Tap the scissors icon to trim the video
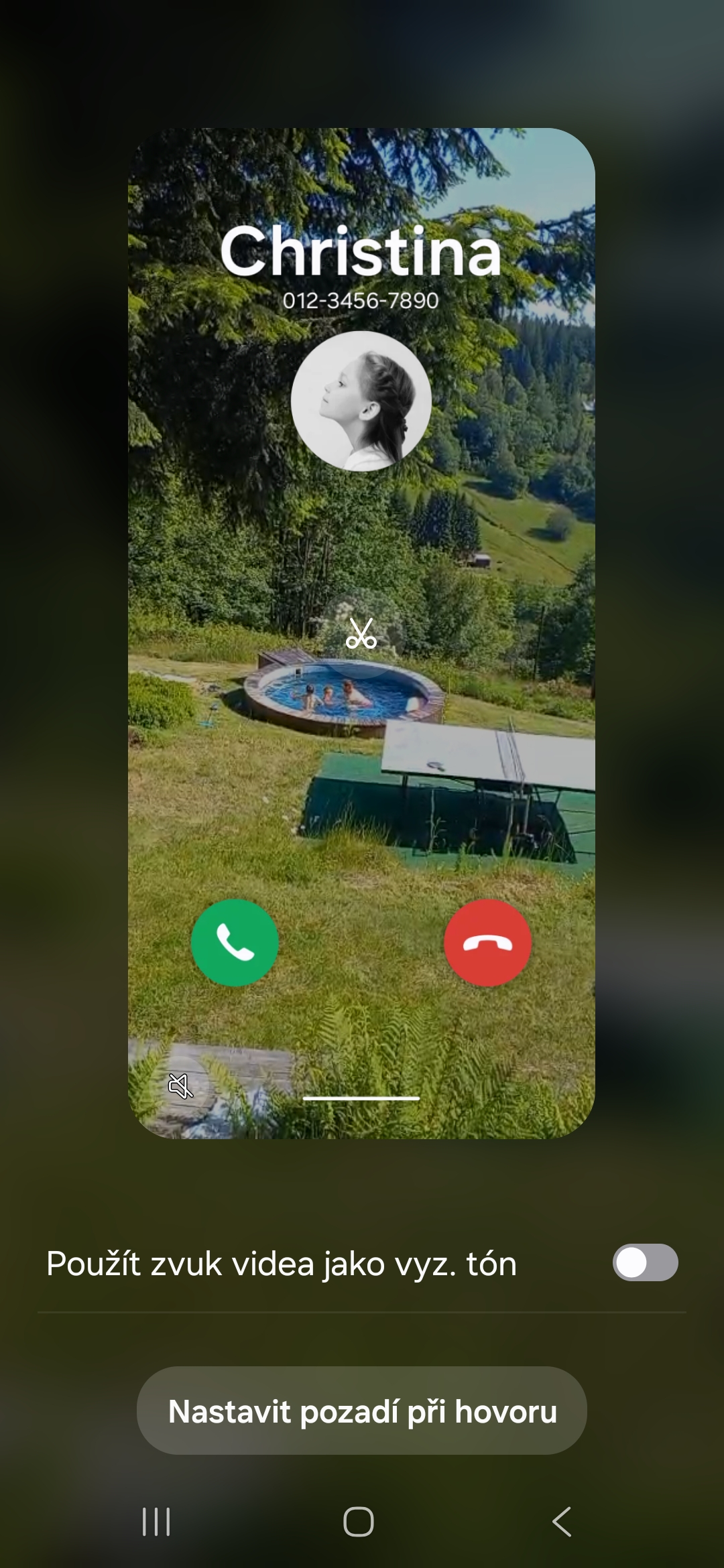The image size is (724, 1568). (x=361, y=633)
